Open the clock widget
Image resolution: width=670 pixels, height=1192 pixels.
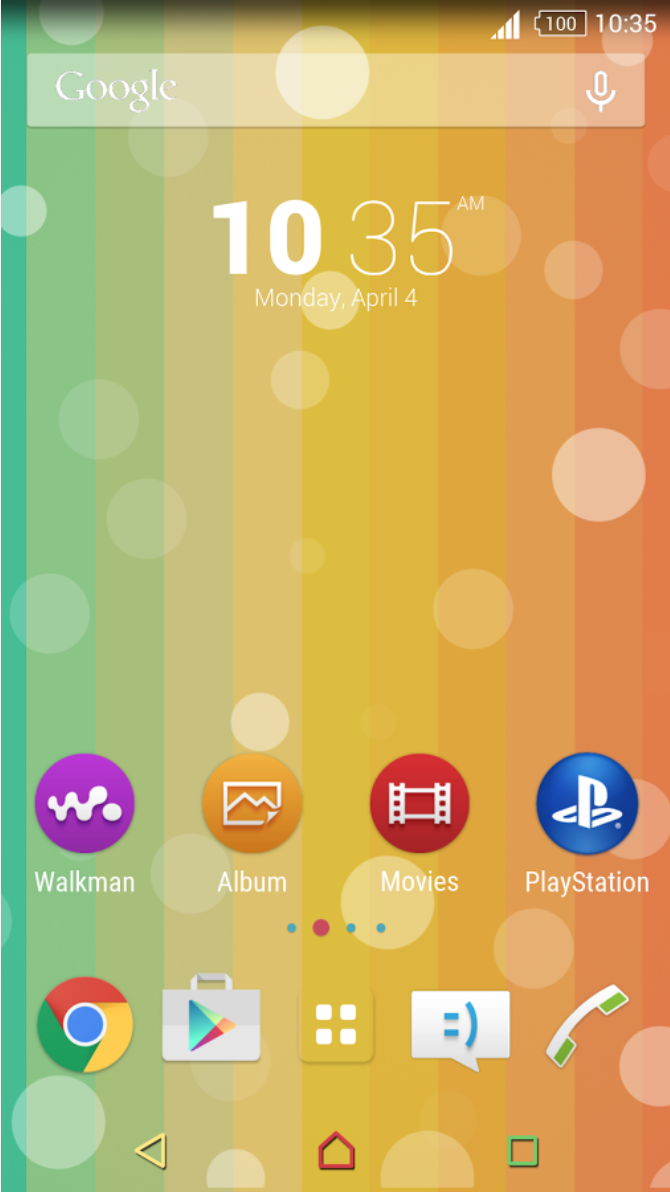pyautogui.click(x=346, y=253)
